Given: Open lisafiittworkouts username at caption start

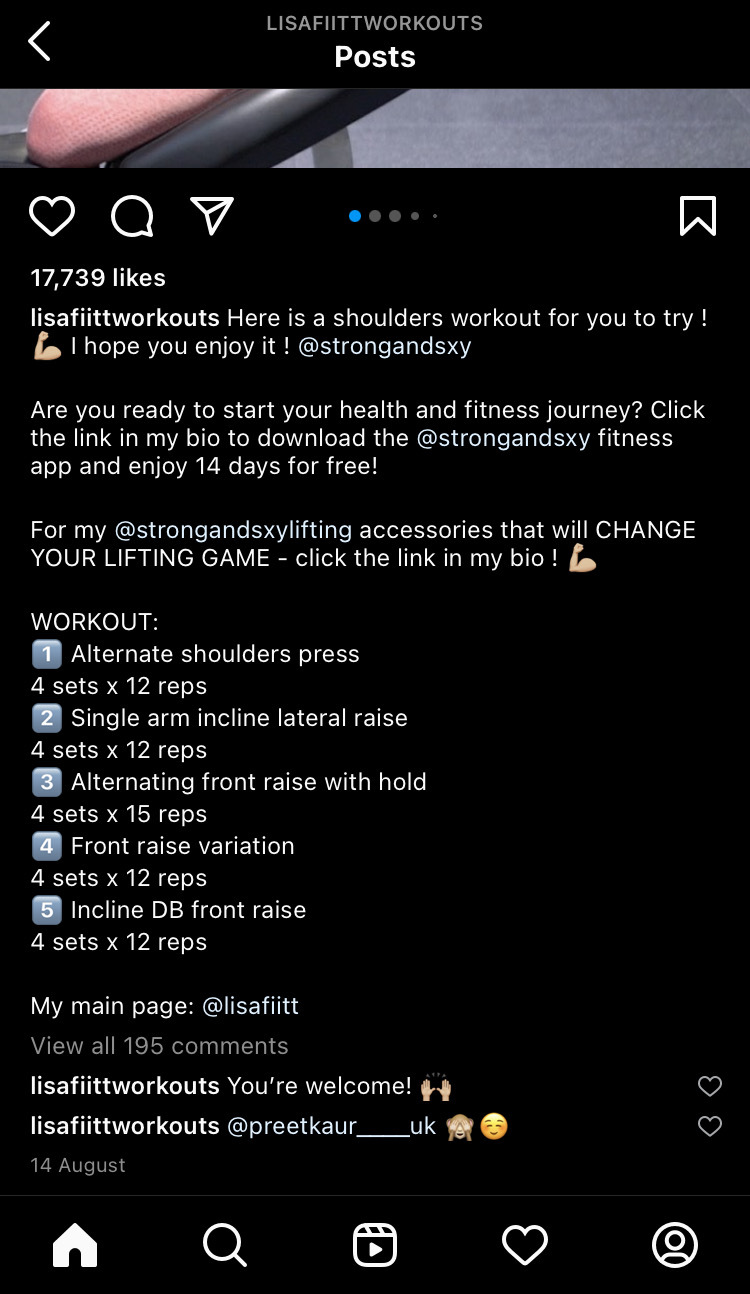Looking at the screenshot, I should (x=125, y=318).
